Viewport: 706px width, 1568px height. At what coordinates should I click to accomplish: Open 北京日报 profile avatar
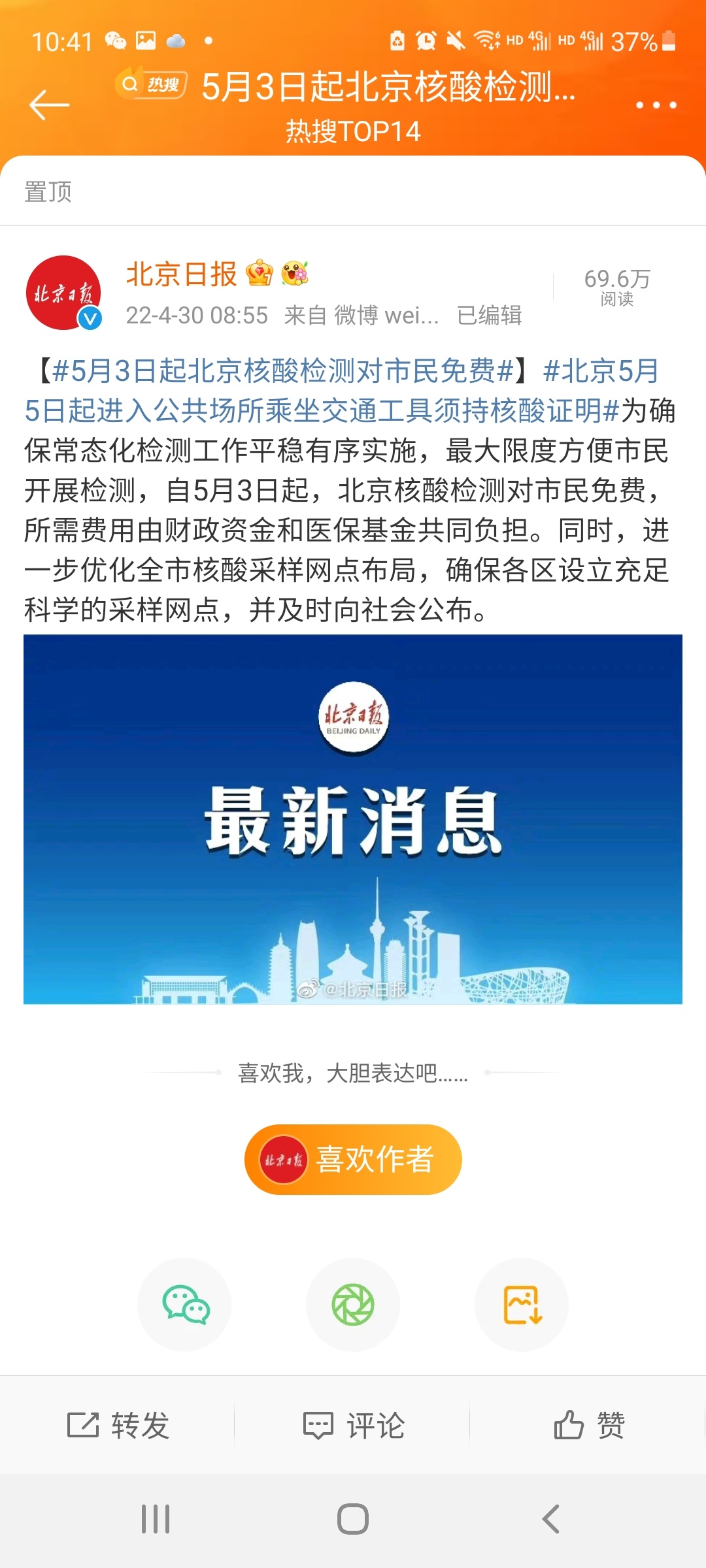63,293
